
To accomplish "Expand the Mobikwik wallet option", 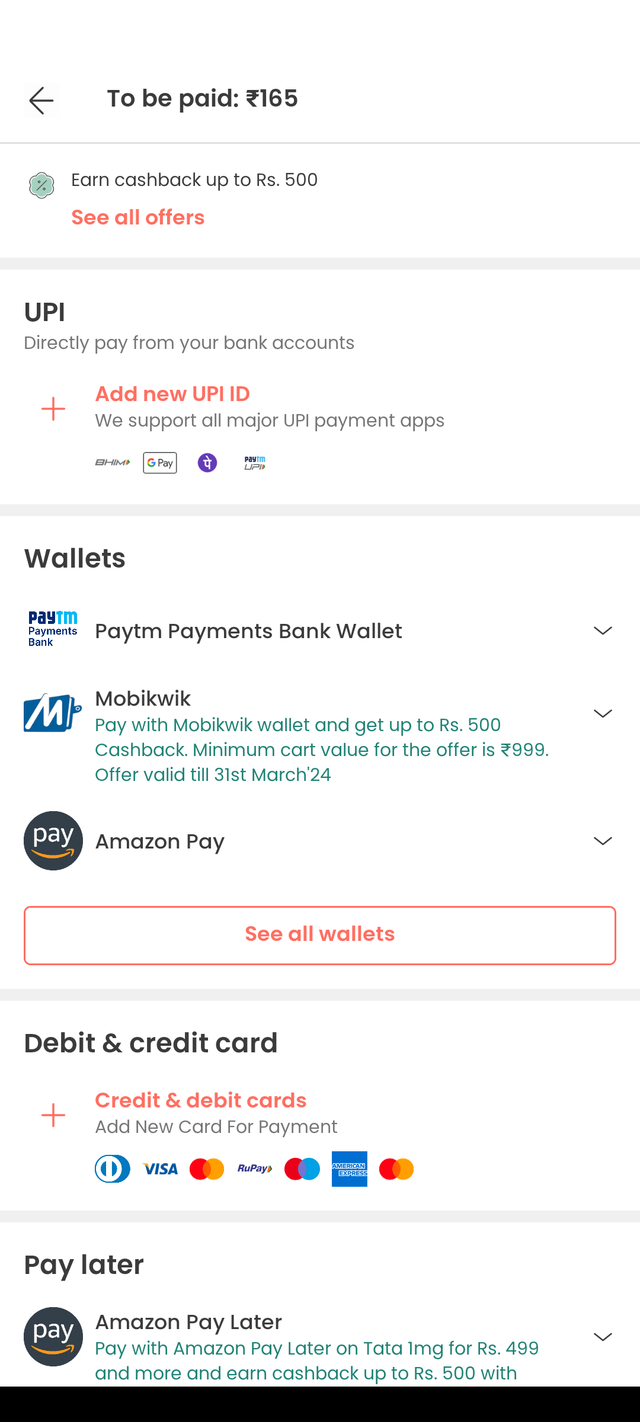I will click(602, 713).
